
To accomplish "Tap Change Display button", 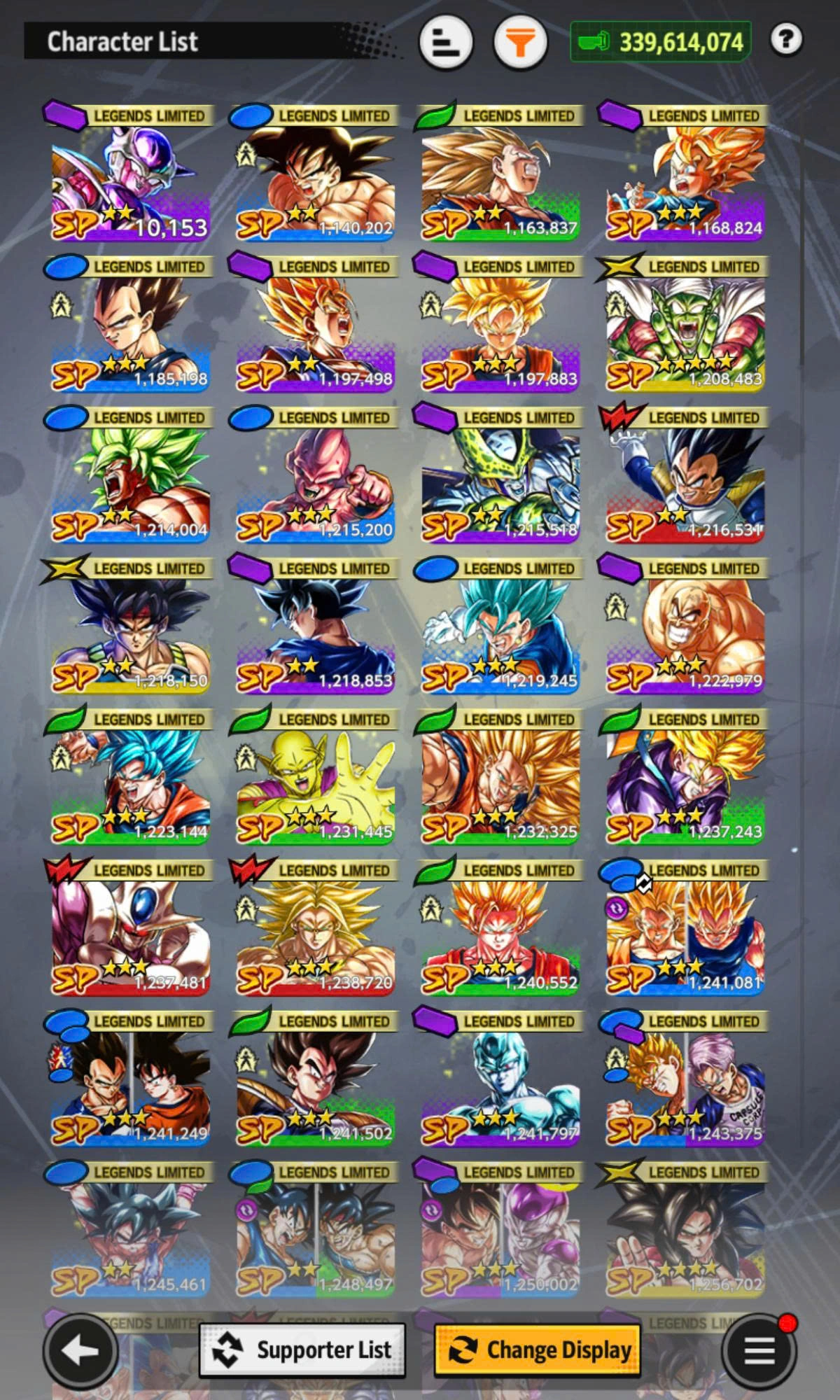I will (x=538, y=1350).
